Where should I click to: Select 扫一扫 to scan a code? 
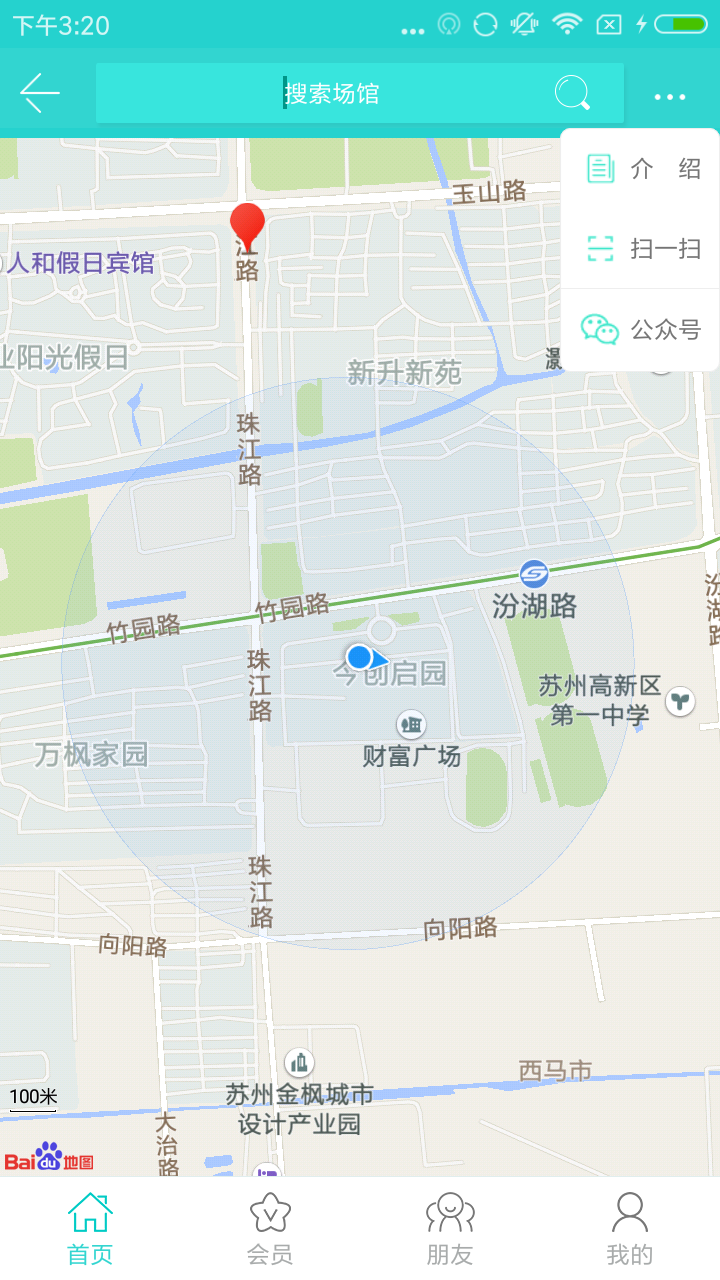pyautogui.click(x=640, y=249)
